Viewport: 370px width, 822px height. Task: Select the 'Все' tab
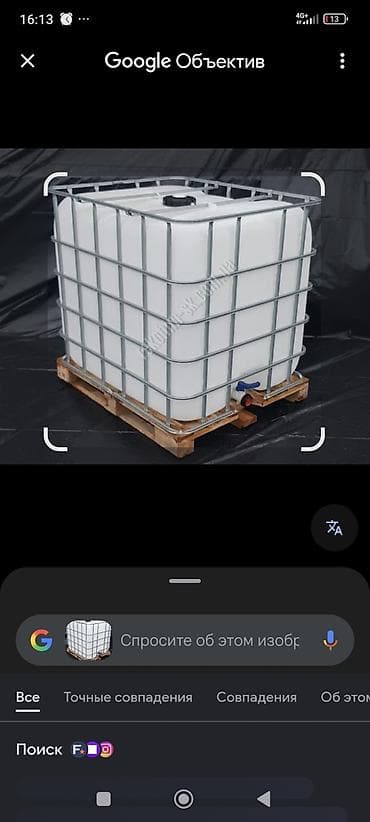click(28, 697)
